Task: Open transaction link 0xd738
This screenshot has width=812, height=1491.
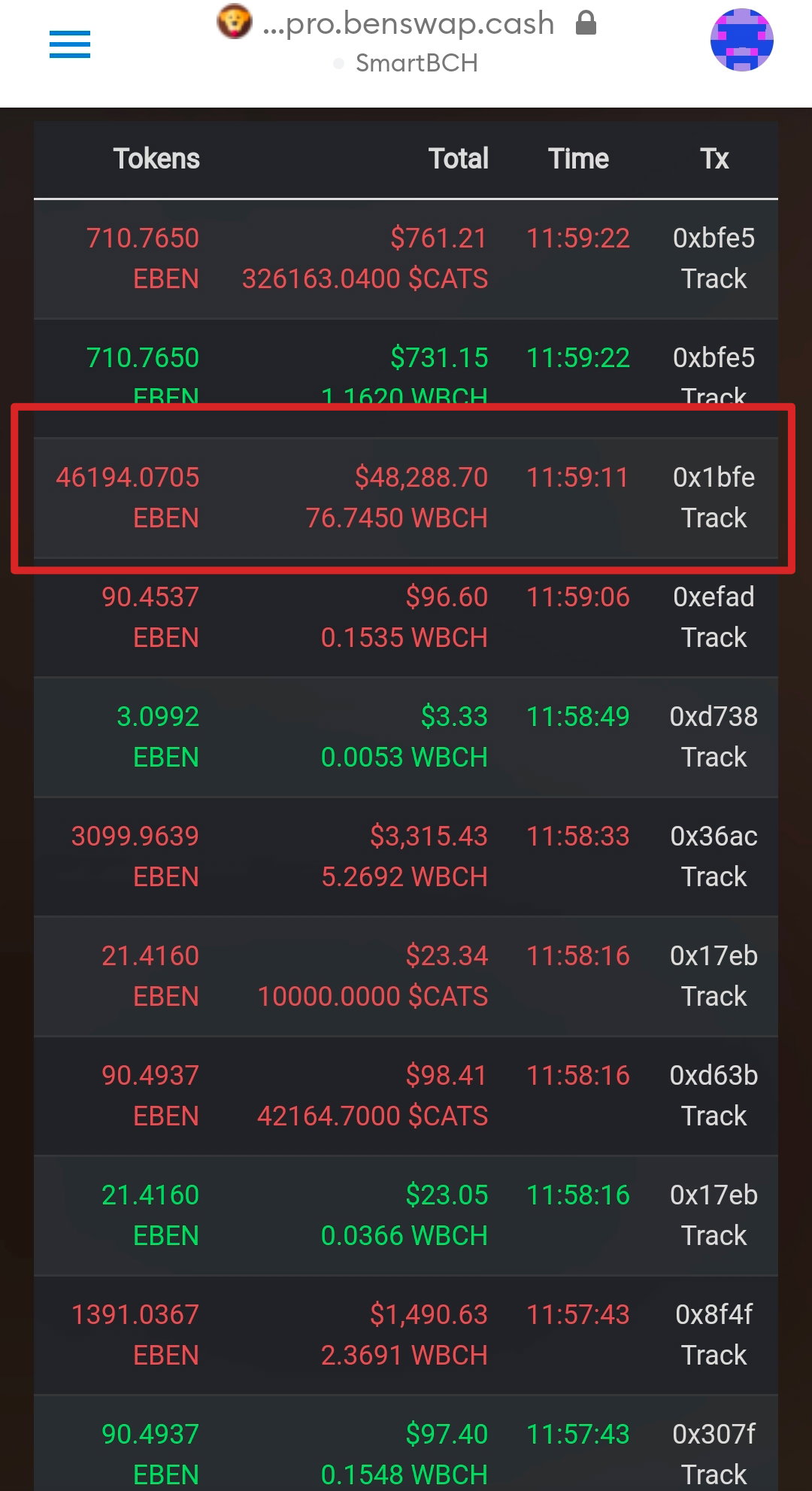Action: click(714, 716)
